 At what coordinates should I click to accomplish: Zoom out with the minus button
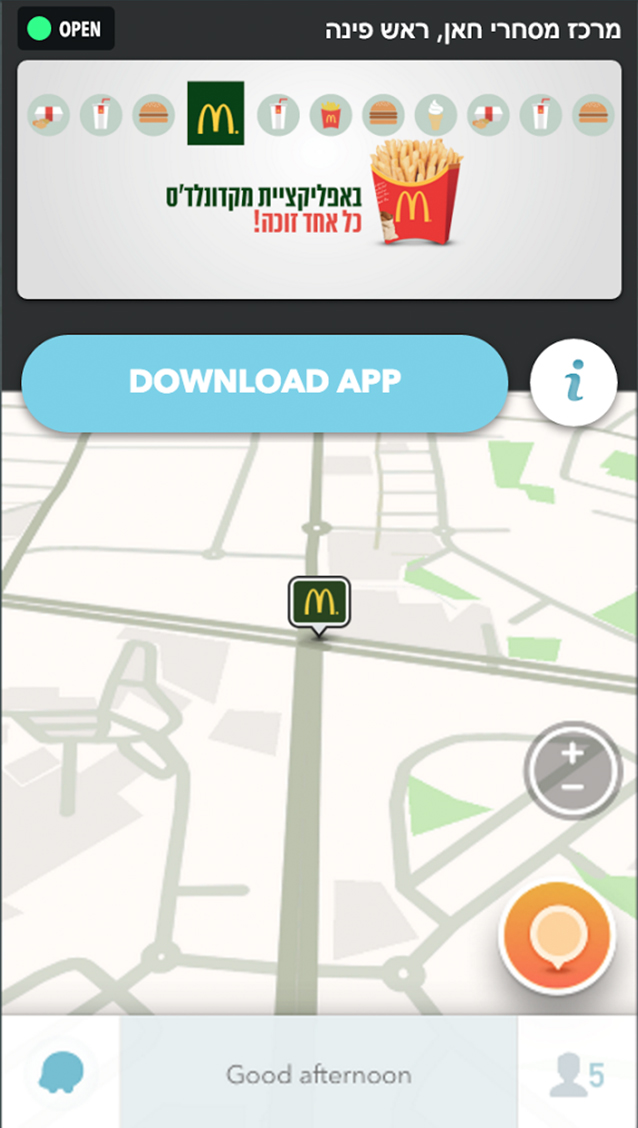click(574, 787)
